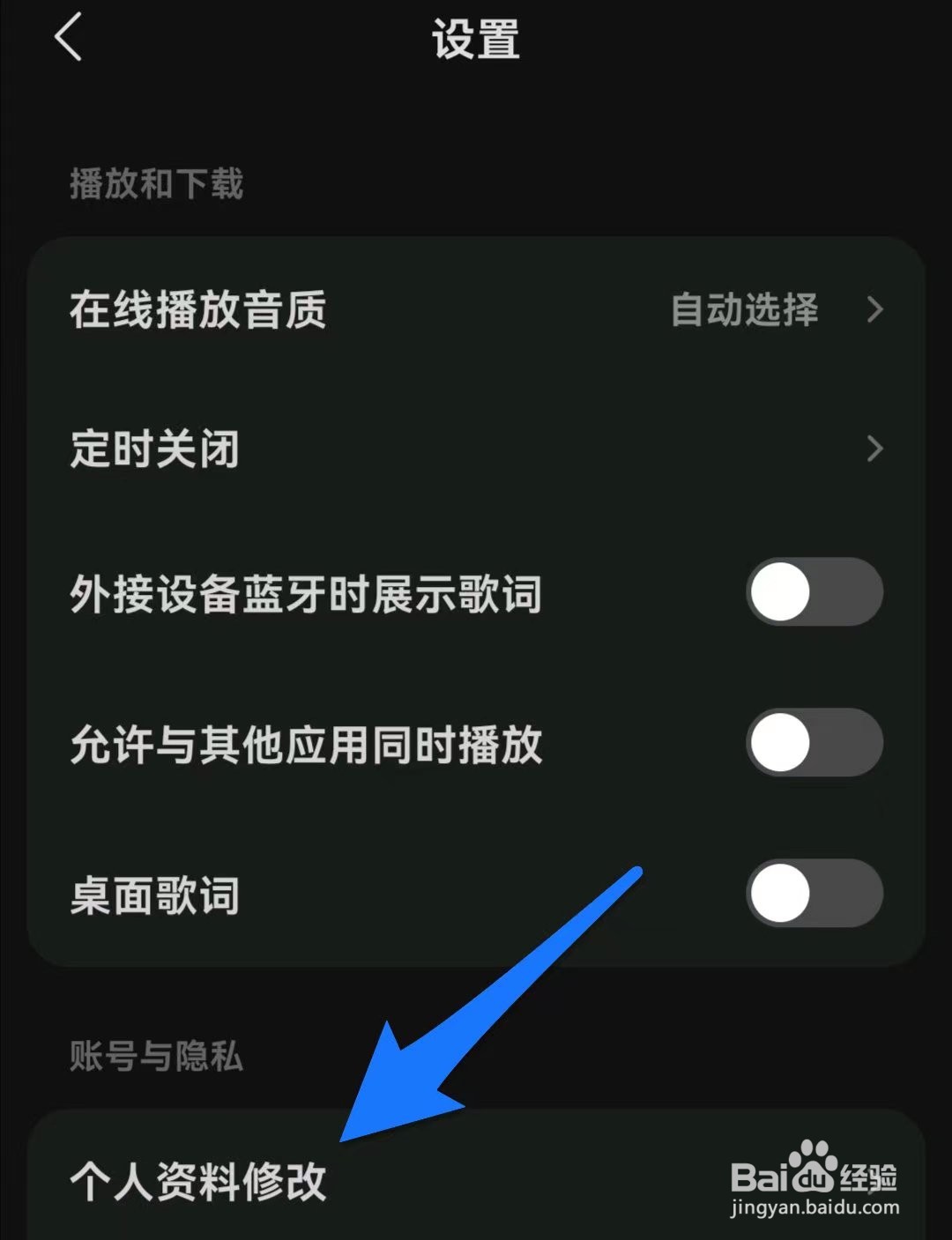Open 自动选择 quality selector
The image size is (952, 1240).
coord(745,310)
